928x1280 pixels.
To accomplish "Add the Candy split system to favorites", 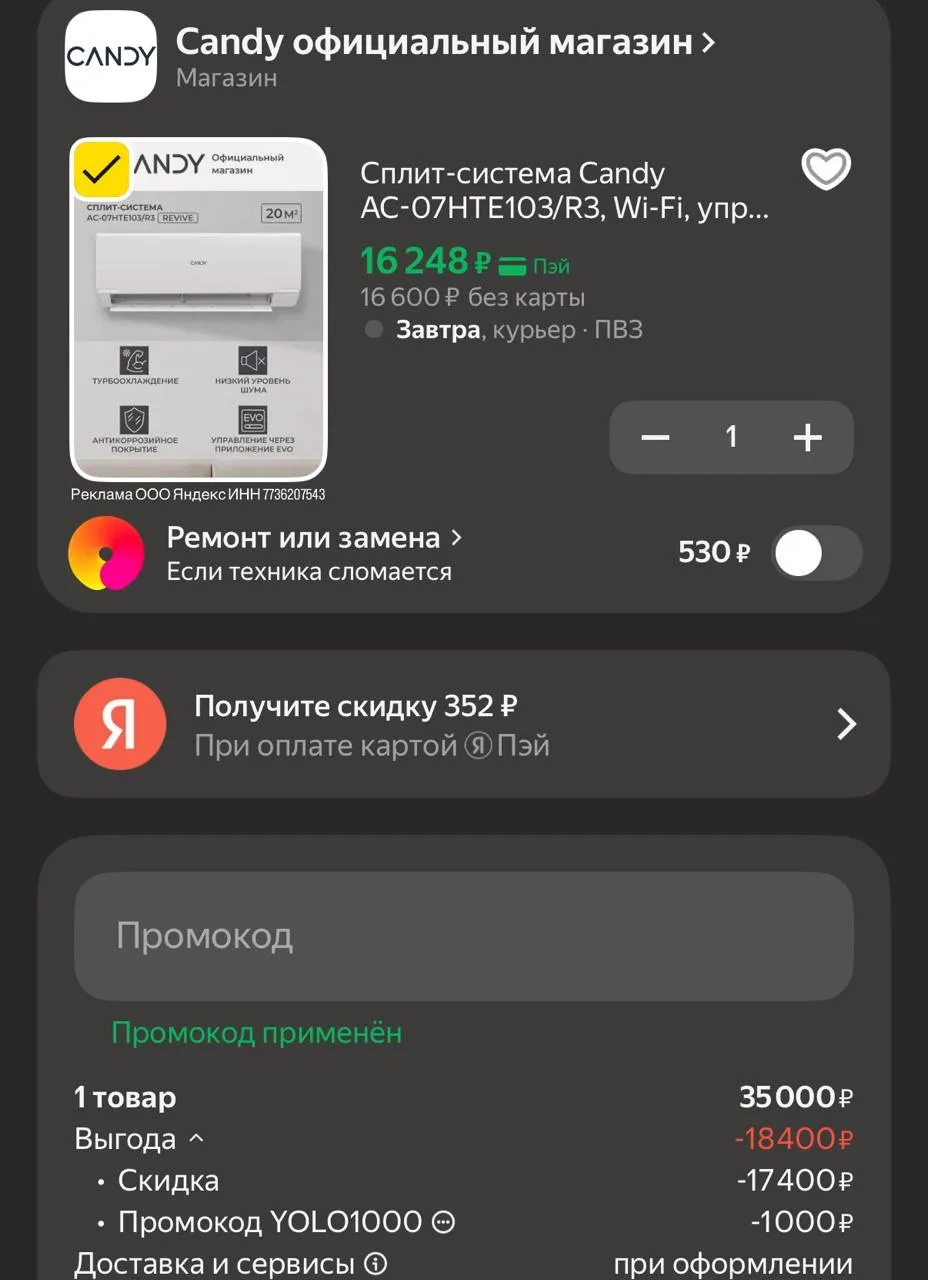I will 826,169.
